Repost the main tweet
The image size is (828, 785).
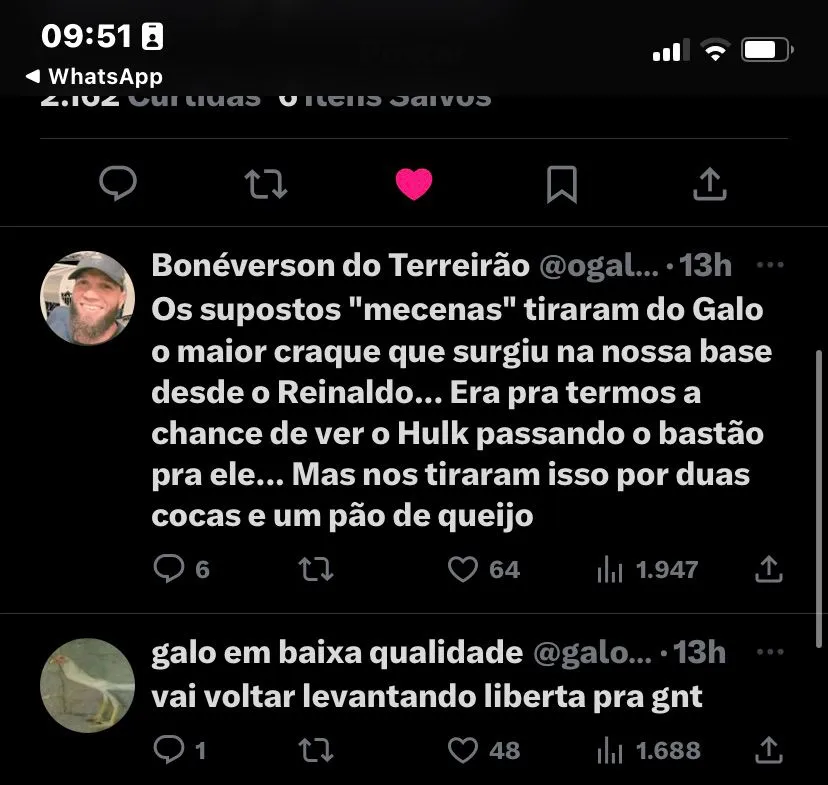pyautogui.click(x=266, y=183)
